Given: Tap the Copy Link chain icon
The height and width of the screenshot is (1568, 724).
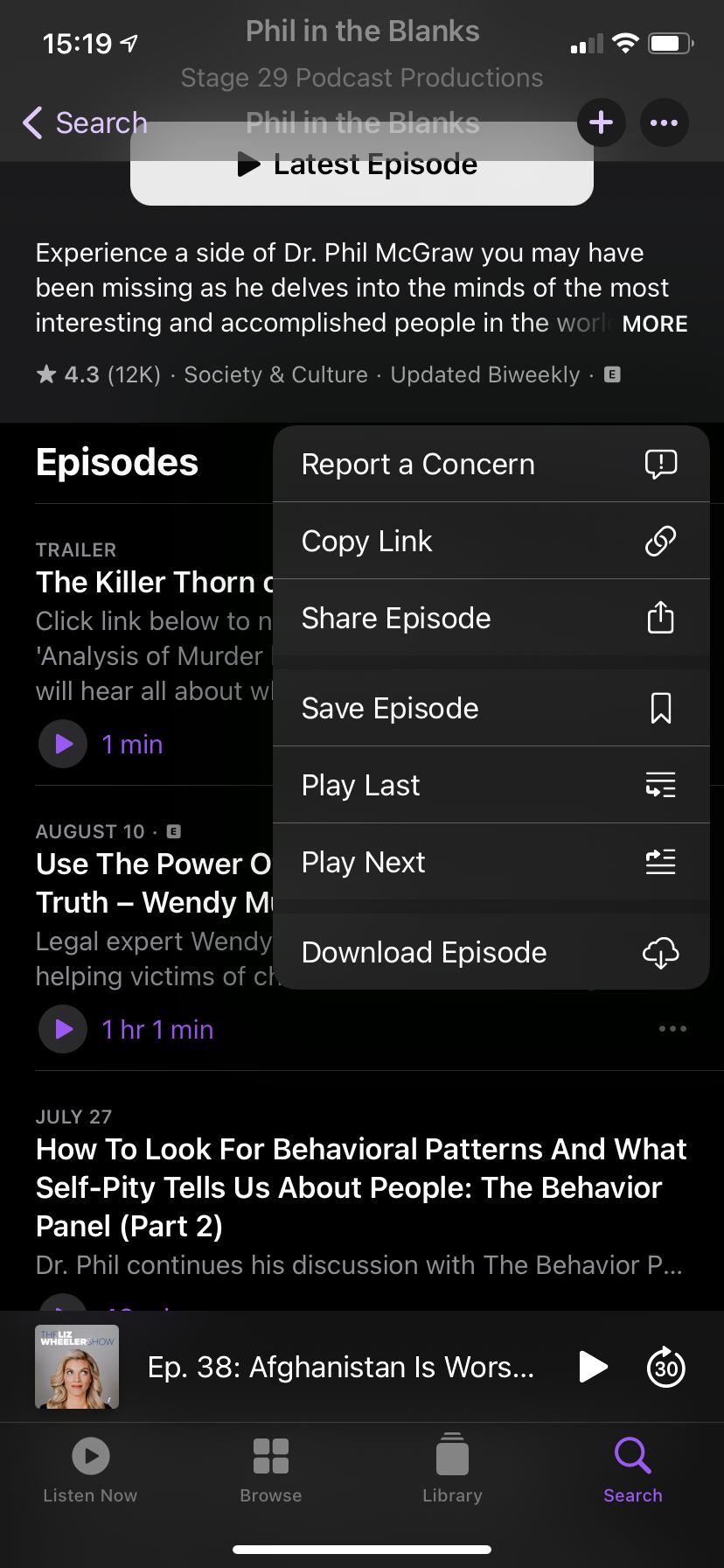Looking at the screenshot, I should pos(660,541).
